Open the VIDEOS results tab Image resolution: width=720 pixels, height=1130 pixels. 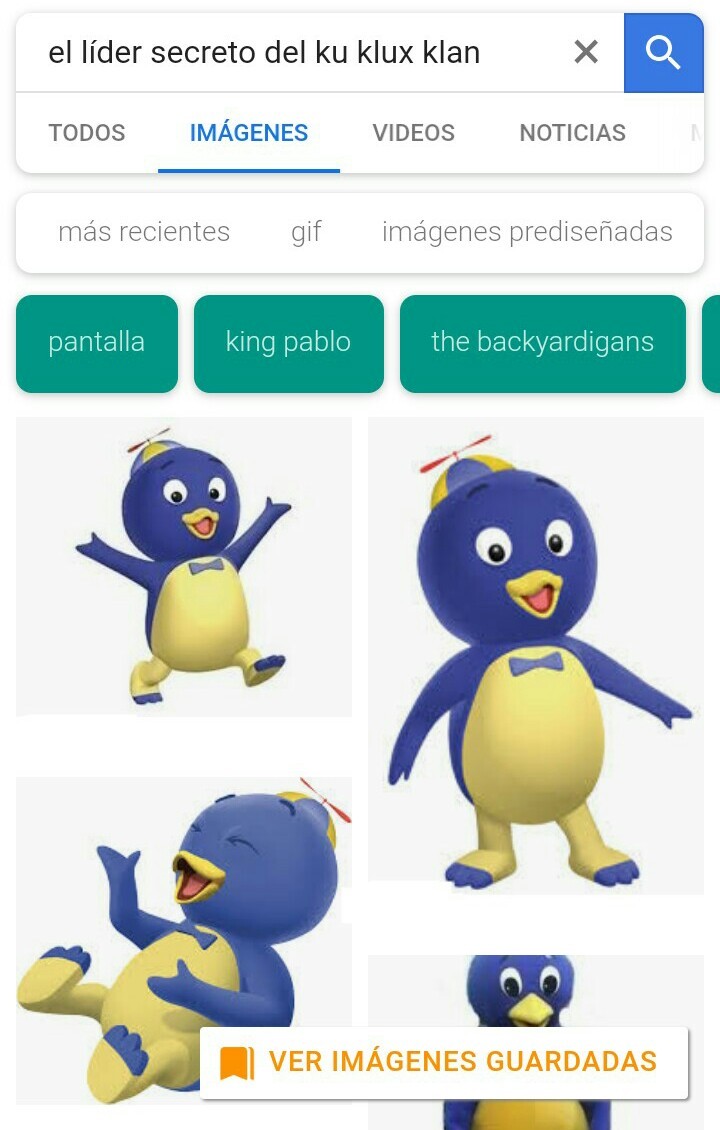click(413, 132)
